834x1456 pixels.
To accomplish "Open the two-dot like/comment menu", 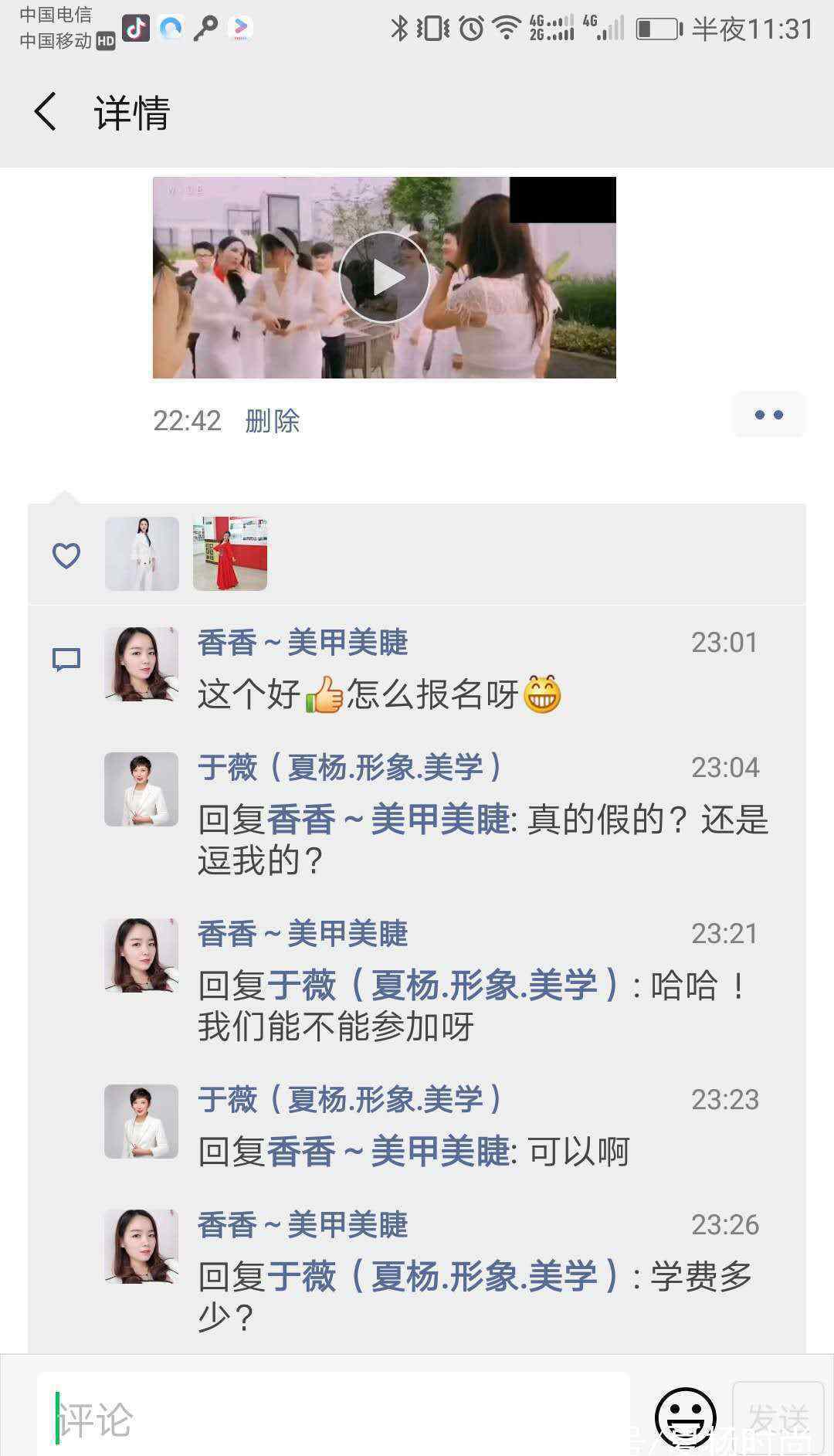I will click(x=768, y=415).
